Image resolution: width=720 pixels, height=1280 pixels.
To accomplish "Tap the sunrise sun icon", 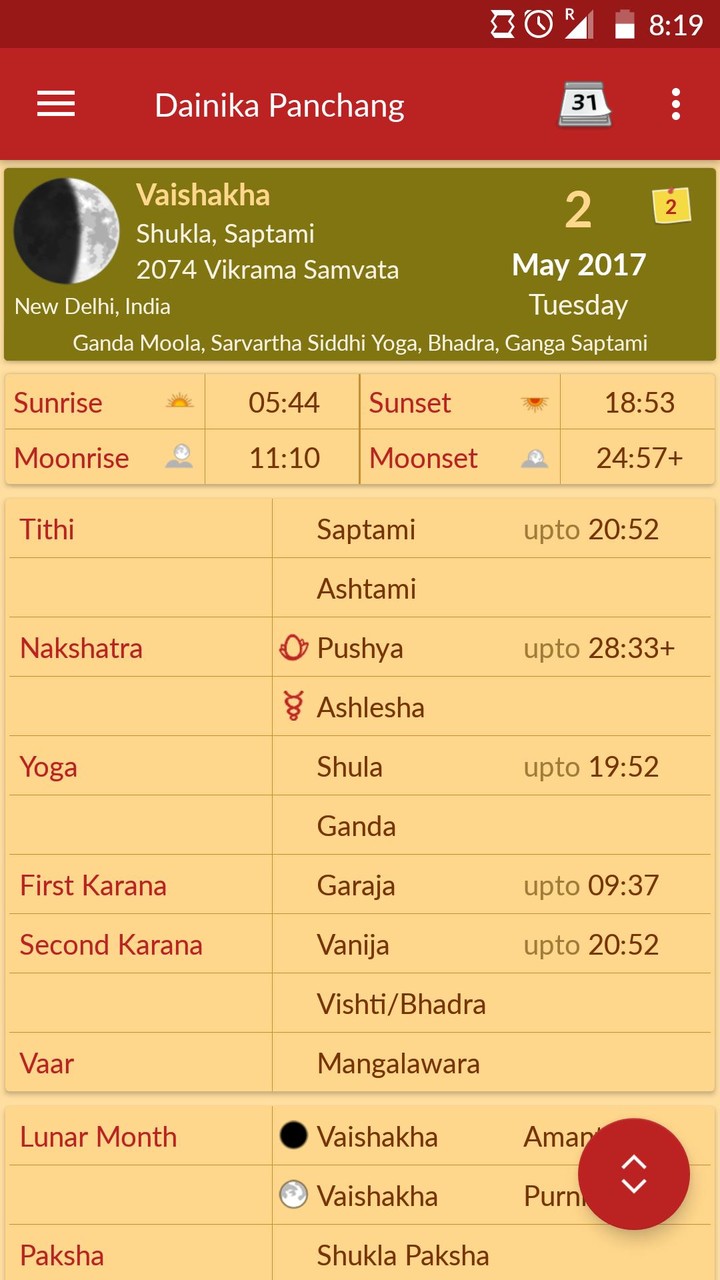I will pos(178,400).
